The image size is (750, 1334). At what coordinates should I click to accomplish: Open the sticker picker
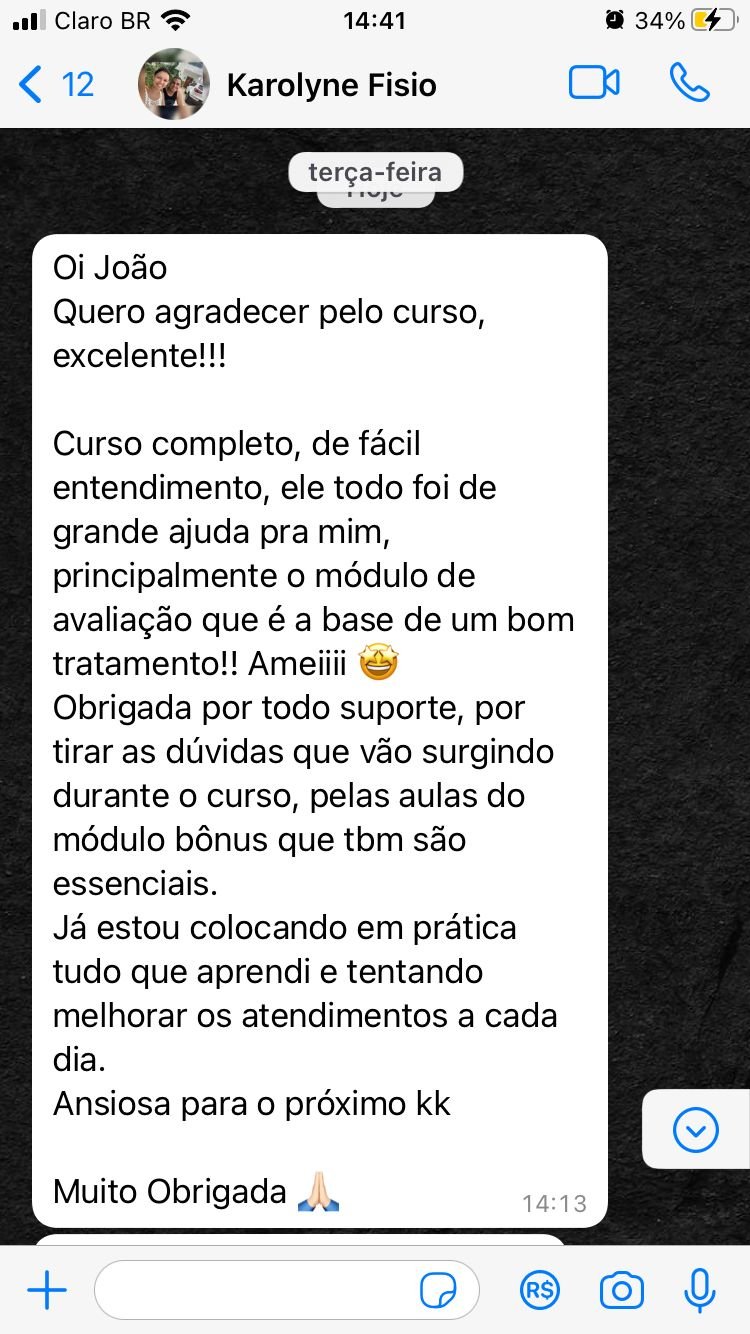pos(438,1291)
